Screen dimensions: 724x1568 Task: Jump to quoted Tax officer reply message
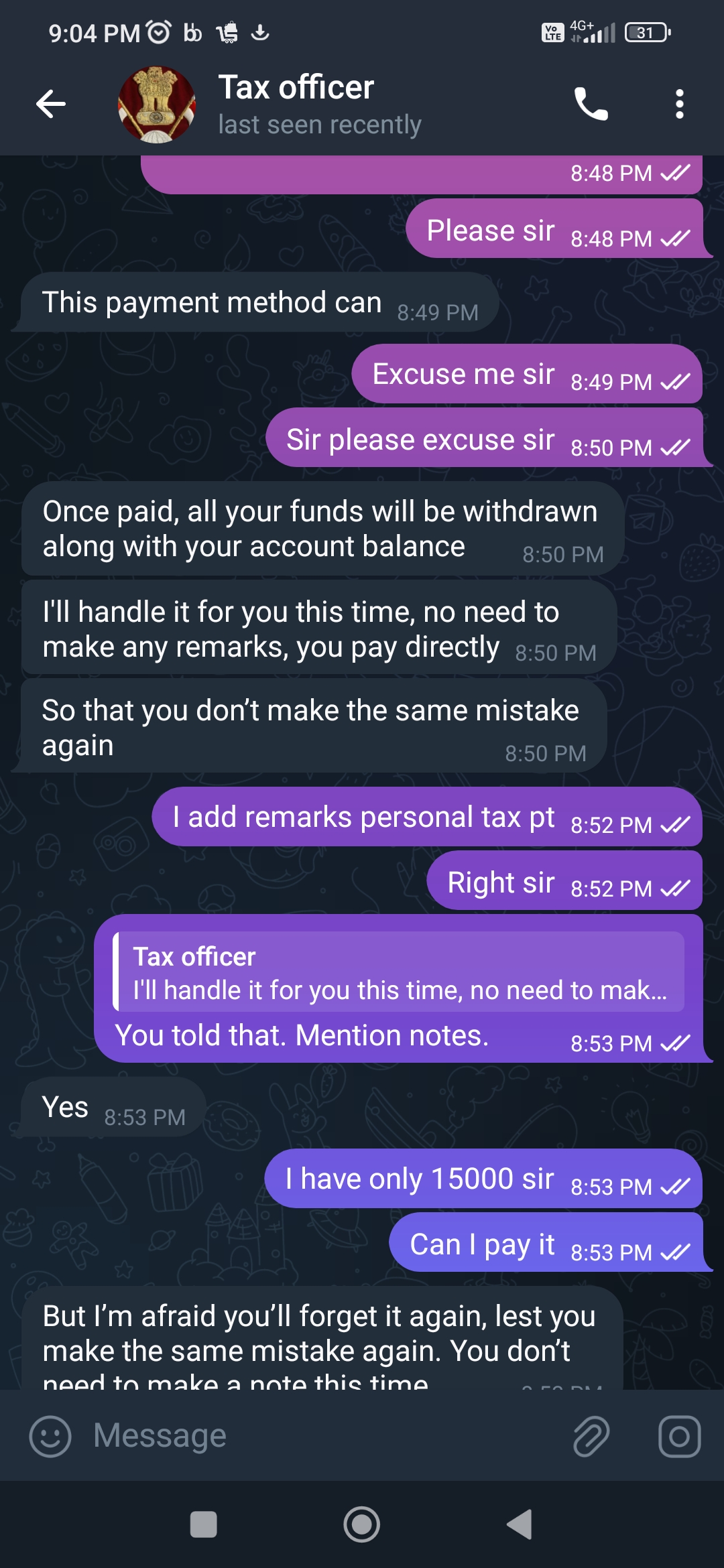click(x=400, y=972)
